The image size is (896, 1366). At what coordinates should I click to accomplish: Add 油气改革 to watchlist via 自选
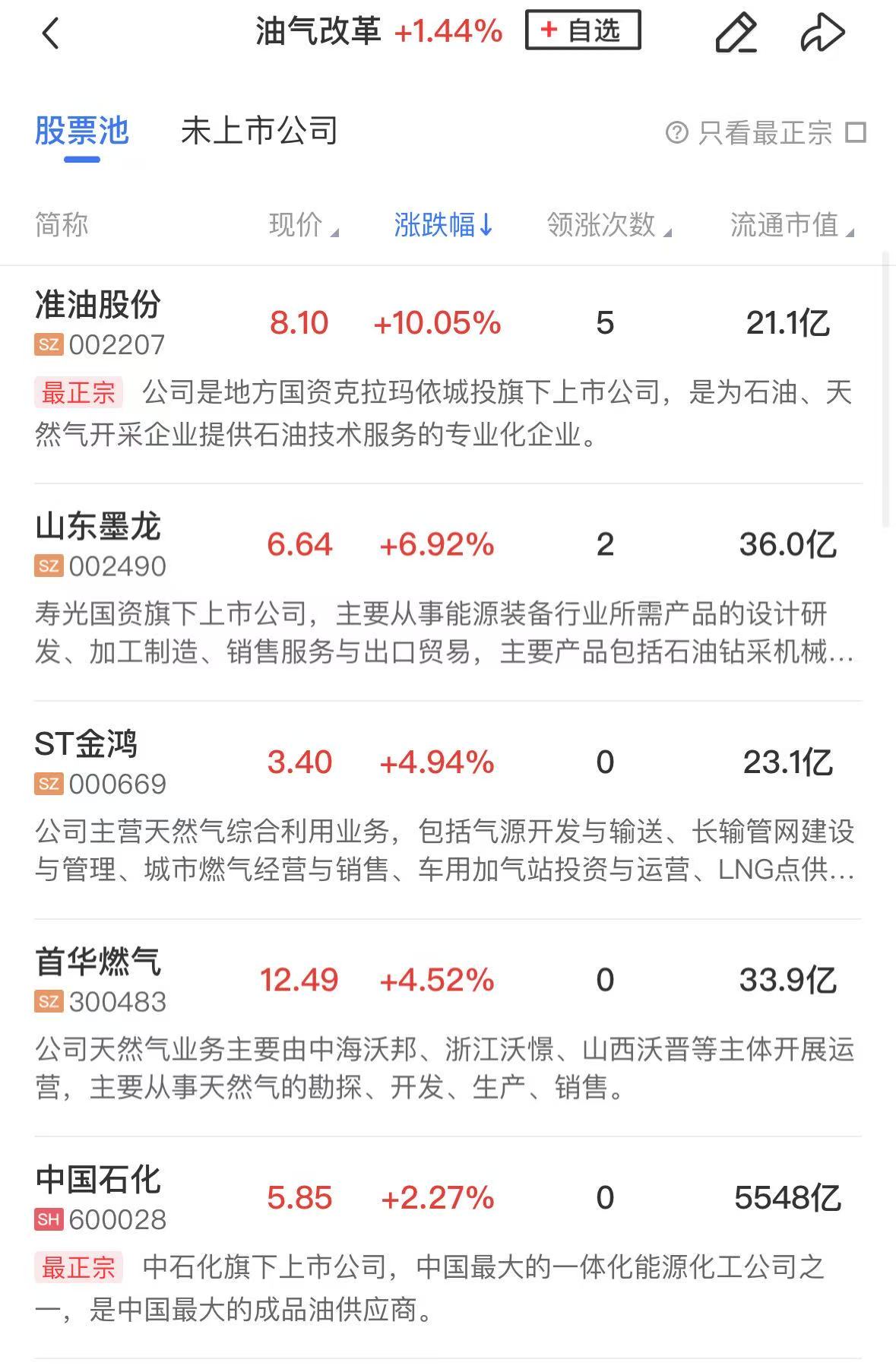tap(582, 30)
